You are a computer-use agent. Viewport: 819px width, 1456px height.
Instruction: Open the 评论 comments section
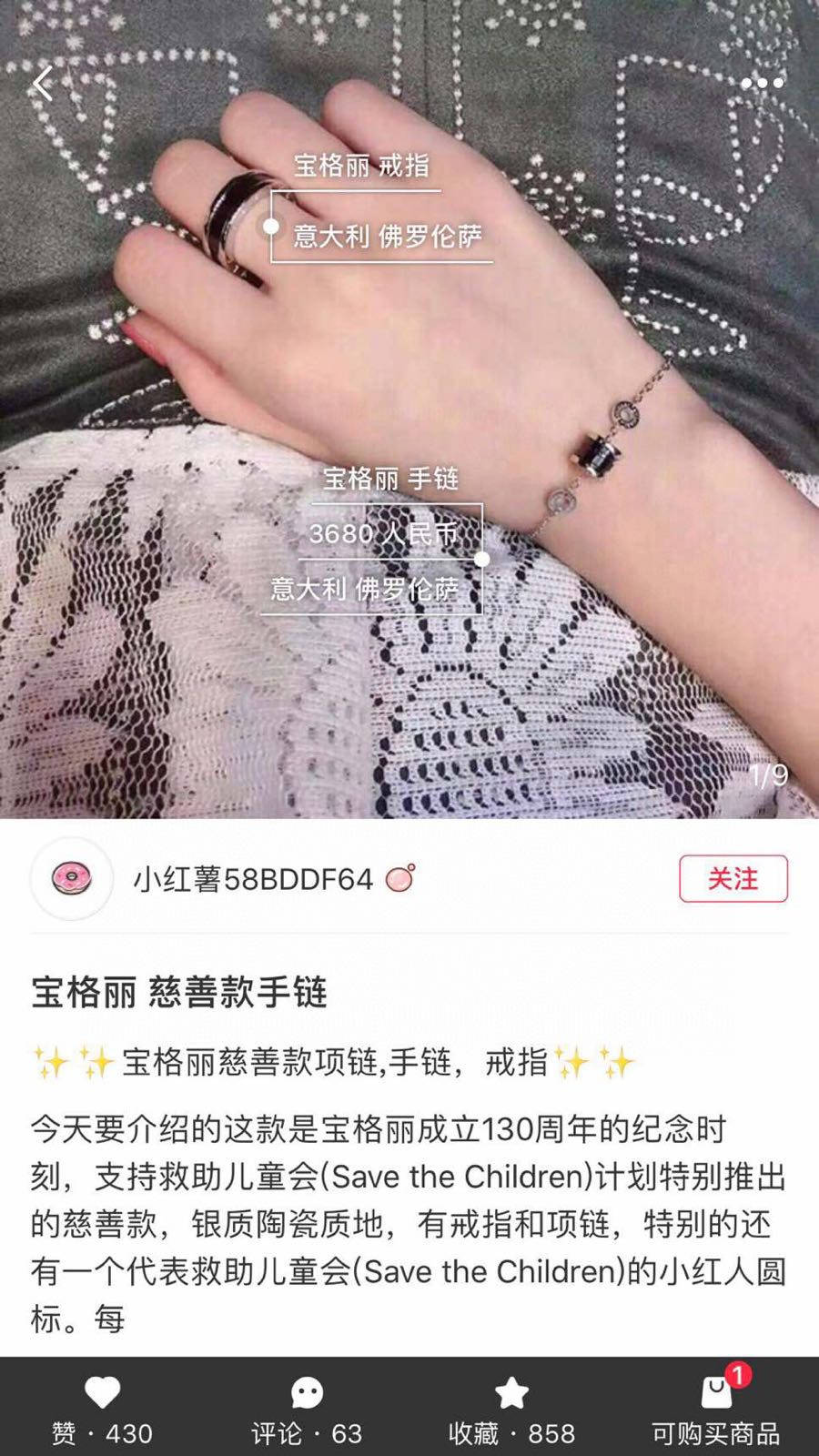307,1409
